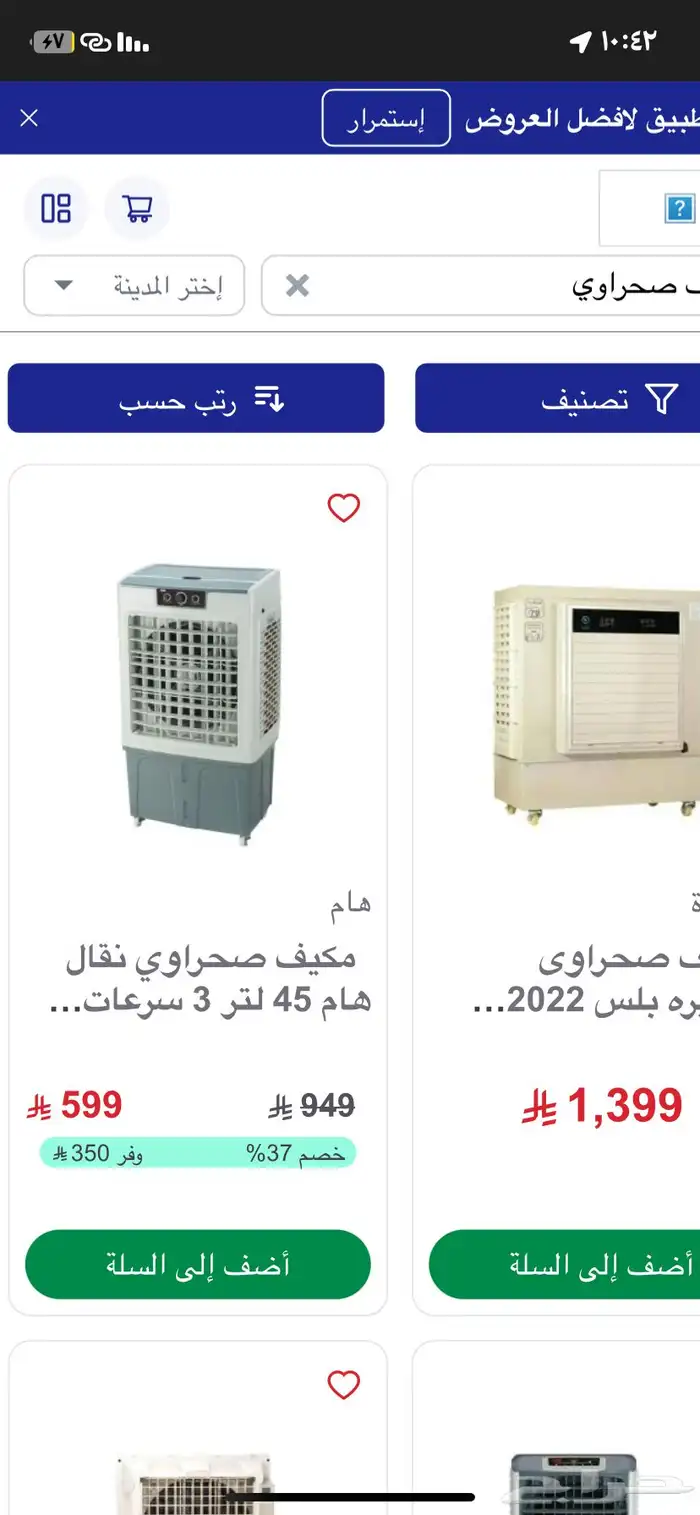The image size is (700, 1515).
Task: Open the تصنيف filter options
Action: pos(560,399)
